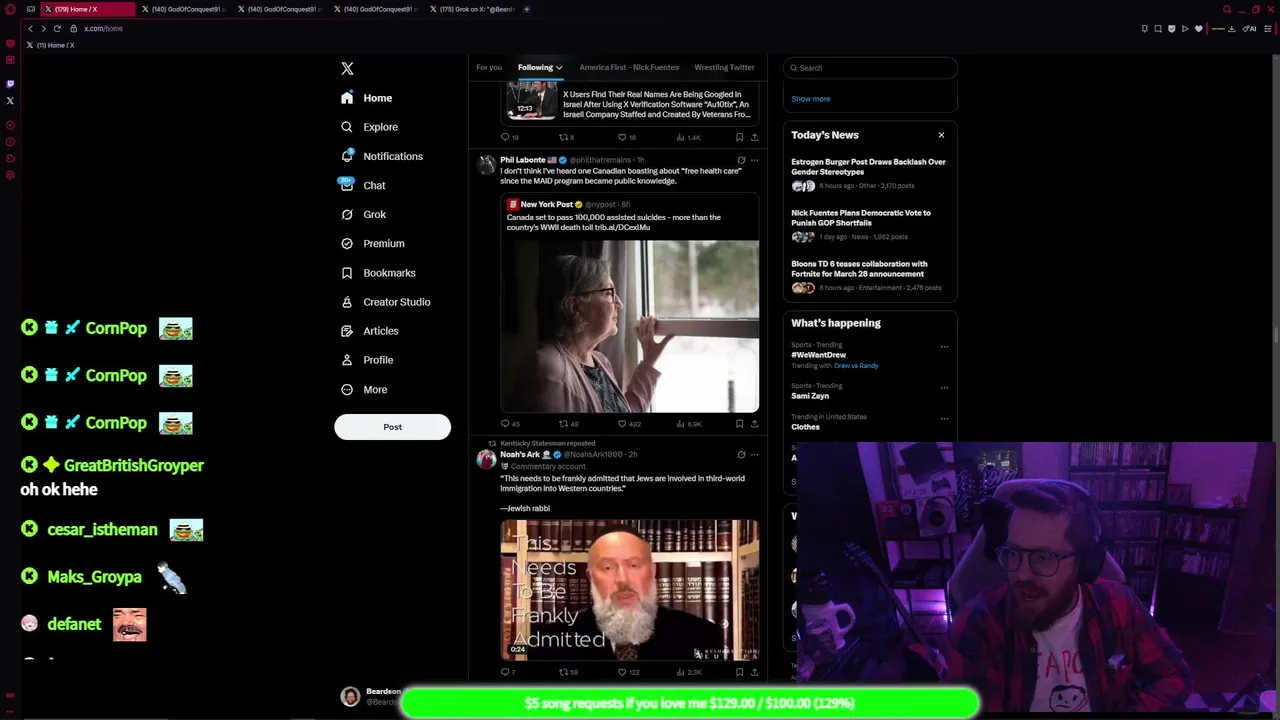
Task: Switch to the For you tab
Action: pos(489,68)
